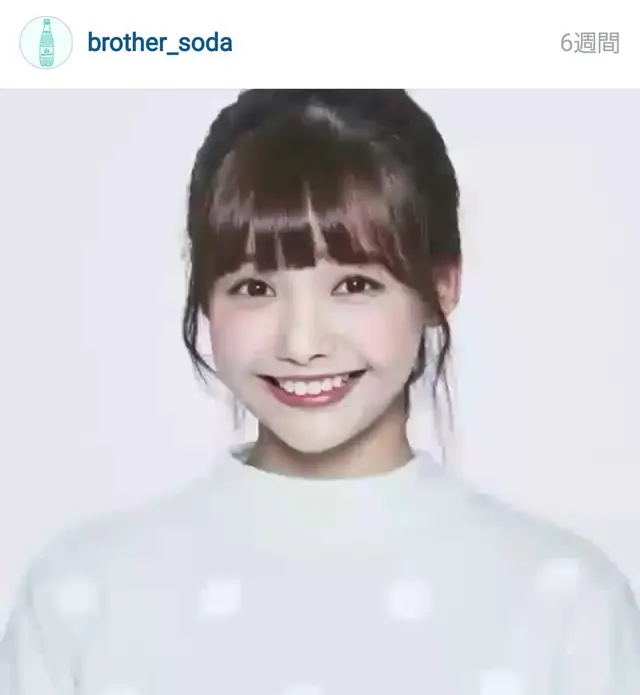Tap the post photo by brother_soda
640x695 pixels.
click(320, 390)
